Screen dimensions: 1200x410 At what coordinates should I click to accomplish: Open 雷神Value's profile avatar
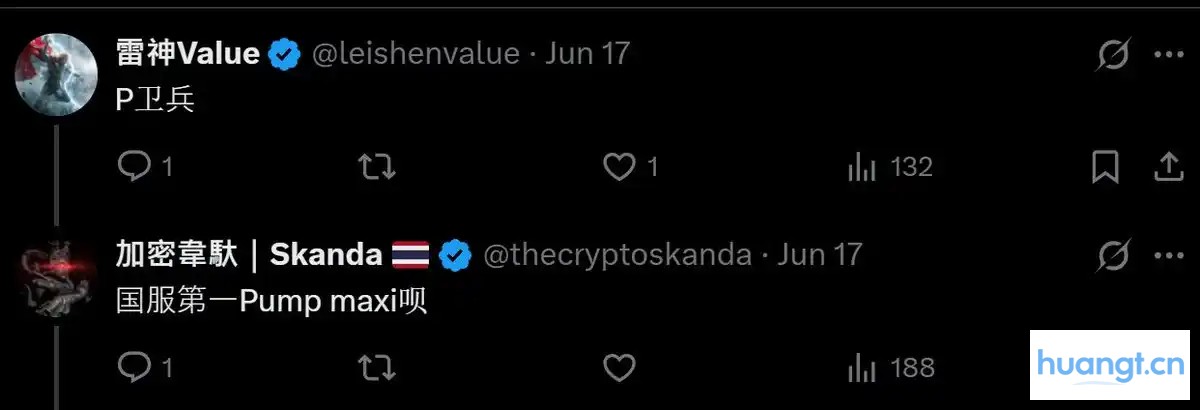(x=57, y=75)
